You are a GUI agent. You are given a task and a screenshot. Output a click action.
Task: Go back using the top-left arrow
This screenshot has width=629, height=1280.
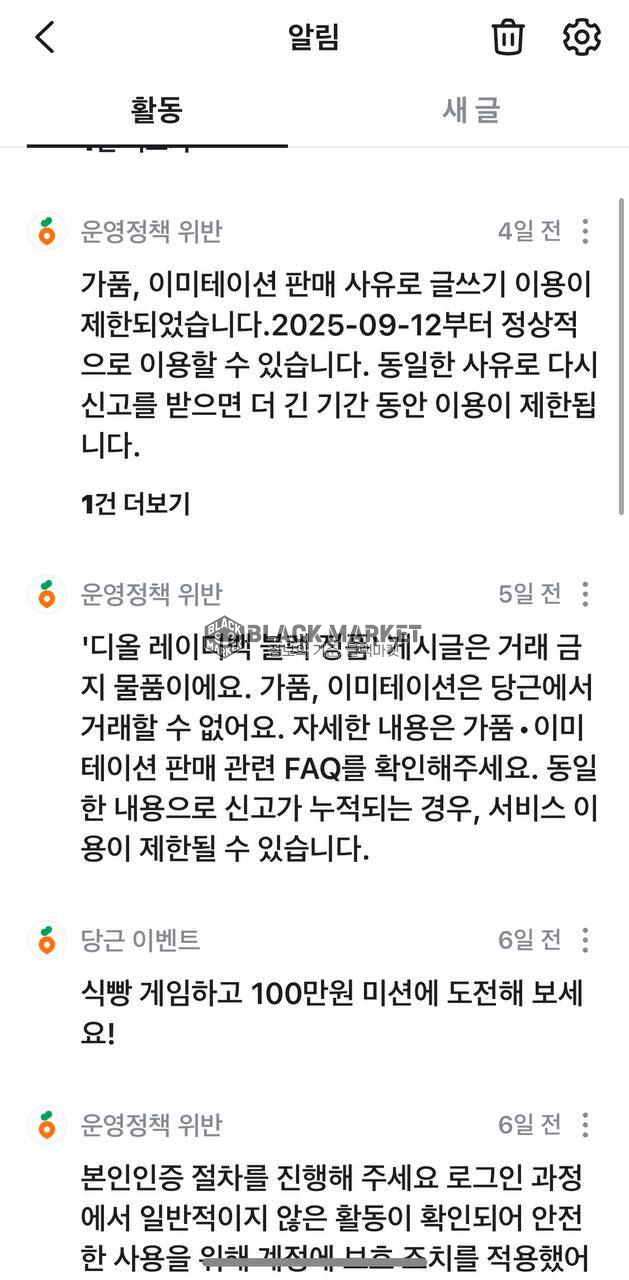click(x=44, y=37)
